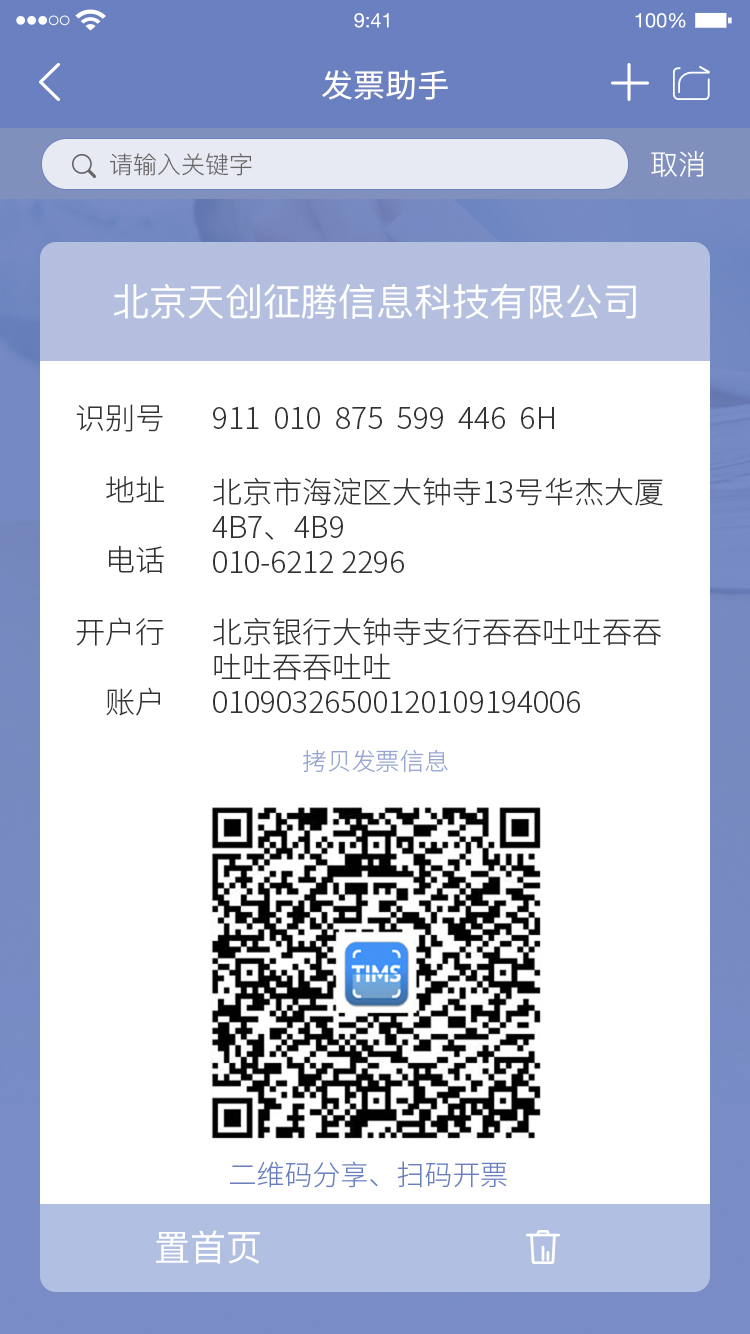The image size is (750, 1334).
Task: Pin card with 置首页 button
Action: tap(208, 1247)
